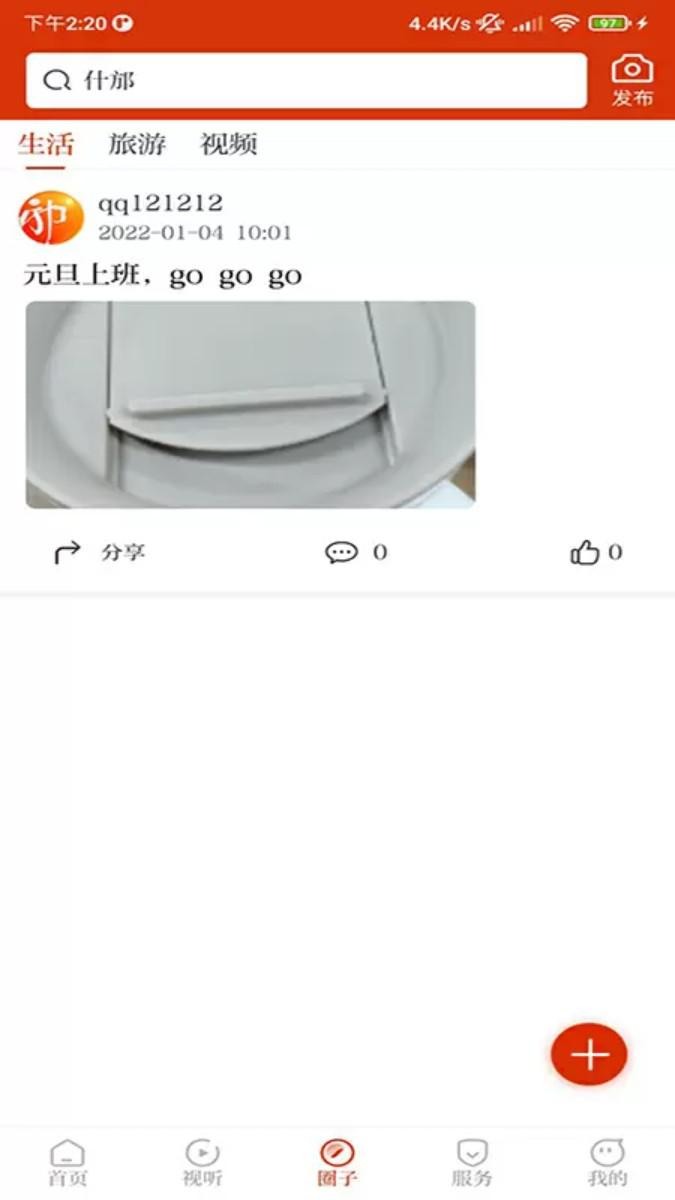Select the 生活 tab

tap(46, 144)
